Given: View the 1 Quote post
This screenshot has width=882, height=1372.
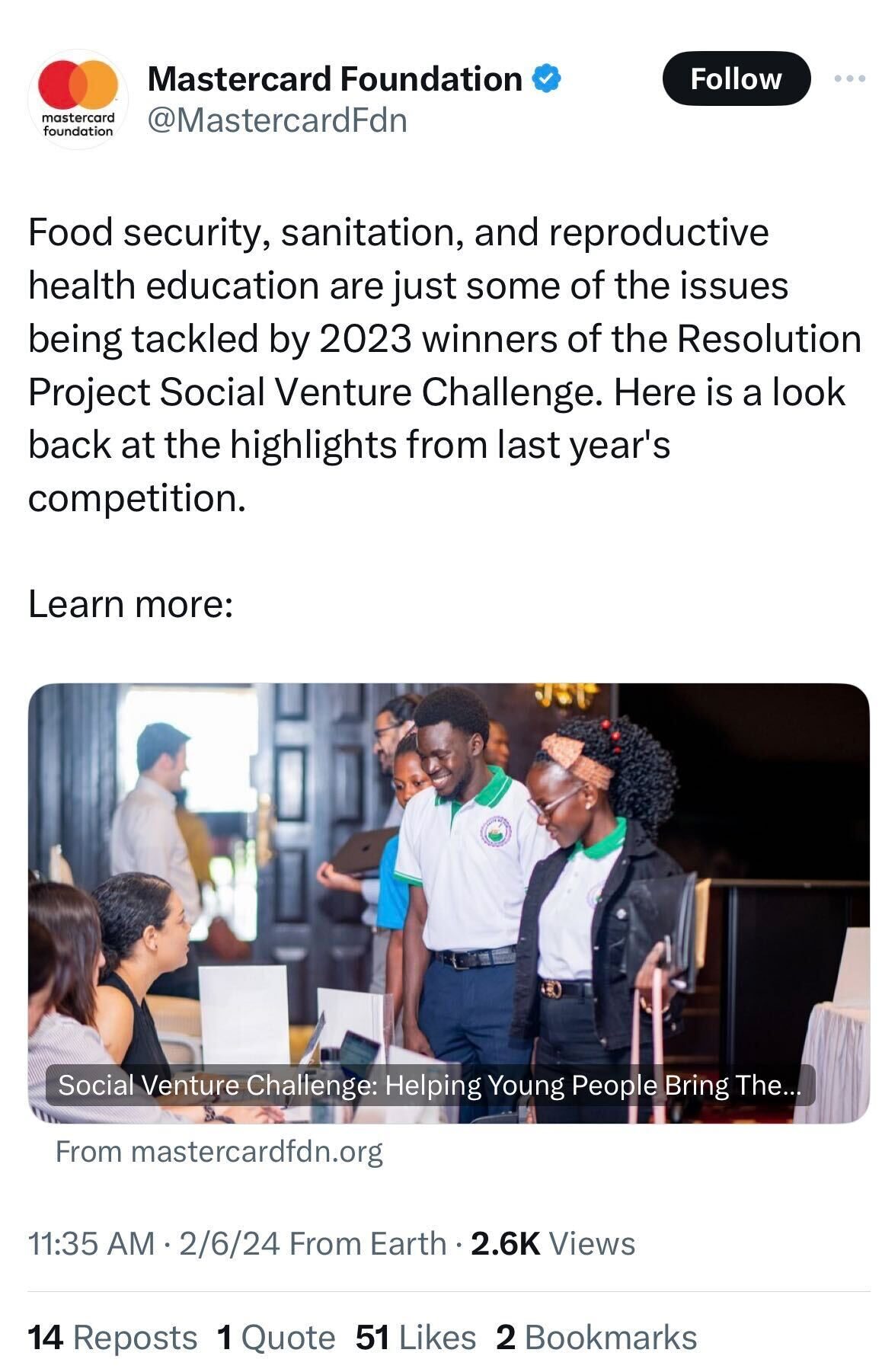Looking at the screenshot, I should [x=276, y=1338].
